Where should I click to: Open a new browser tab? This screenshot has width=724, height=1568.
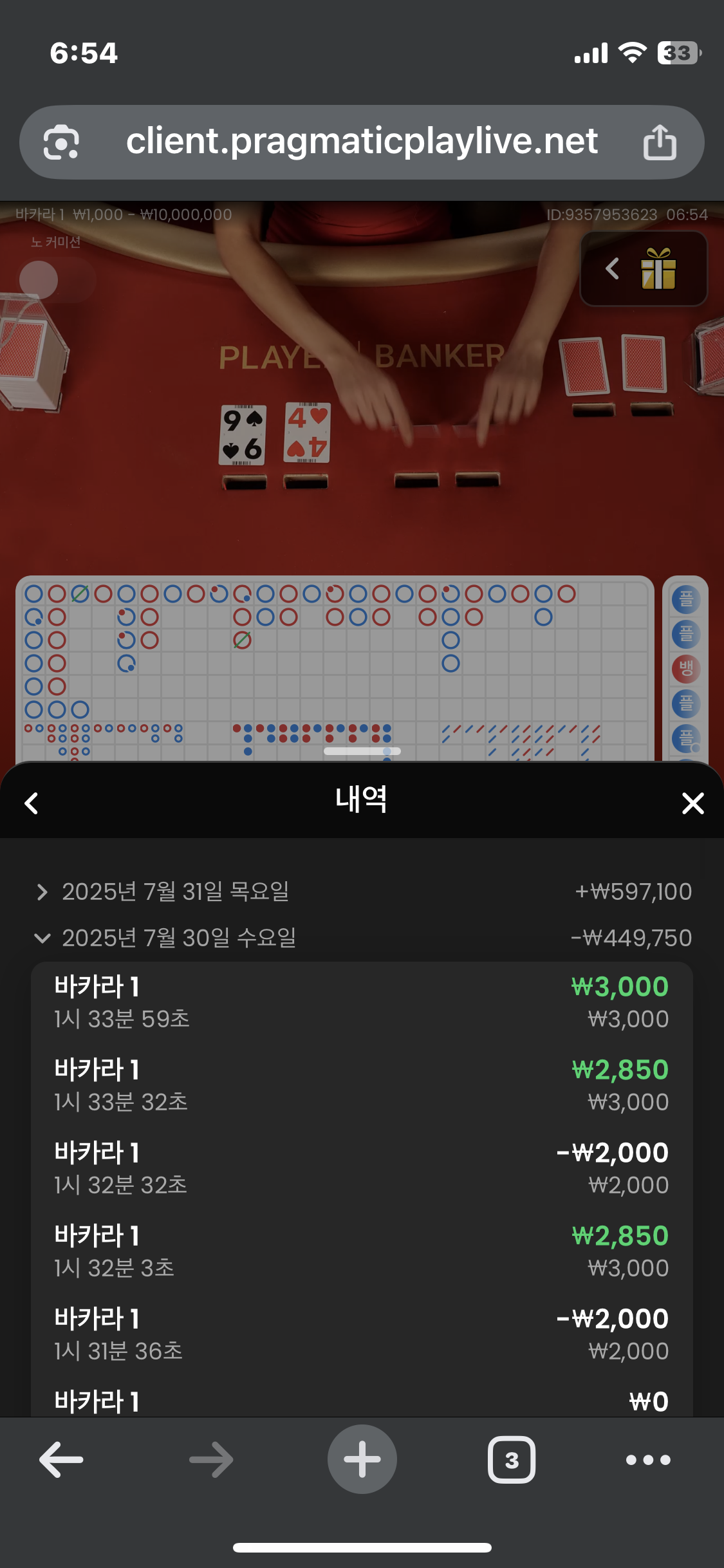[x=362, y=1459]
